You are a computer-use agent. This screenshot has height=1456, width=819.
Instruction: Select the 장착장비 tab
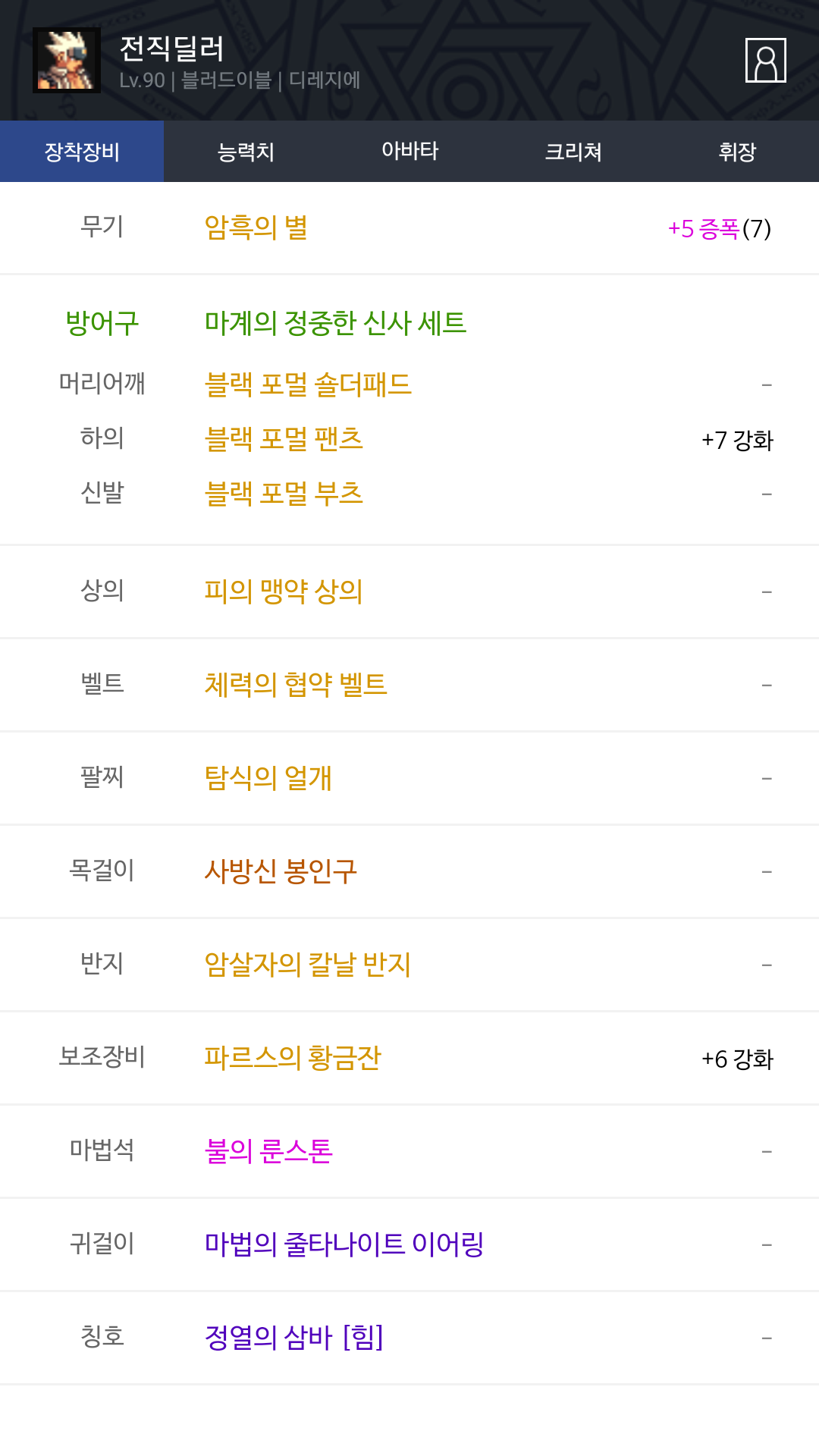point(82,152)
